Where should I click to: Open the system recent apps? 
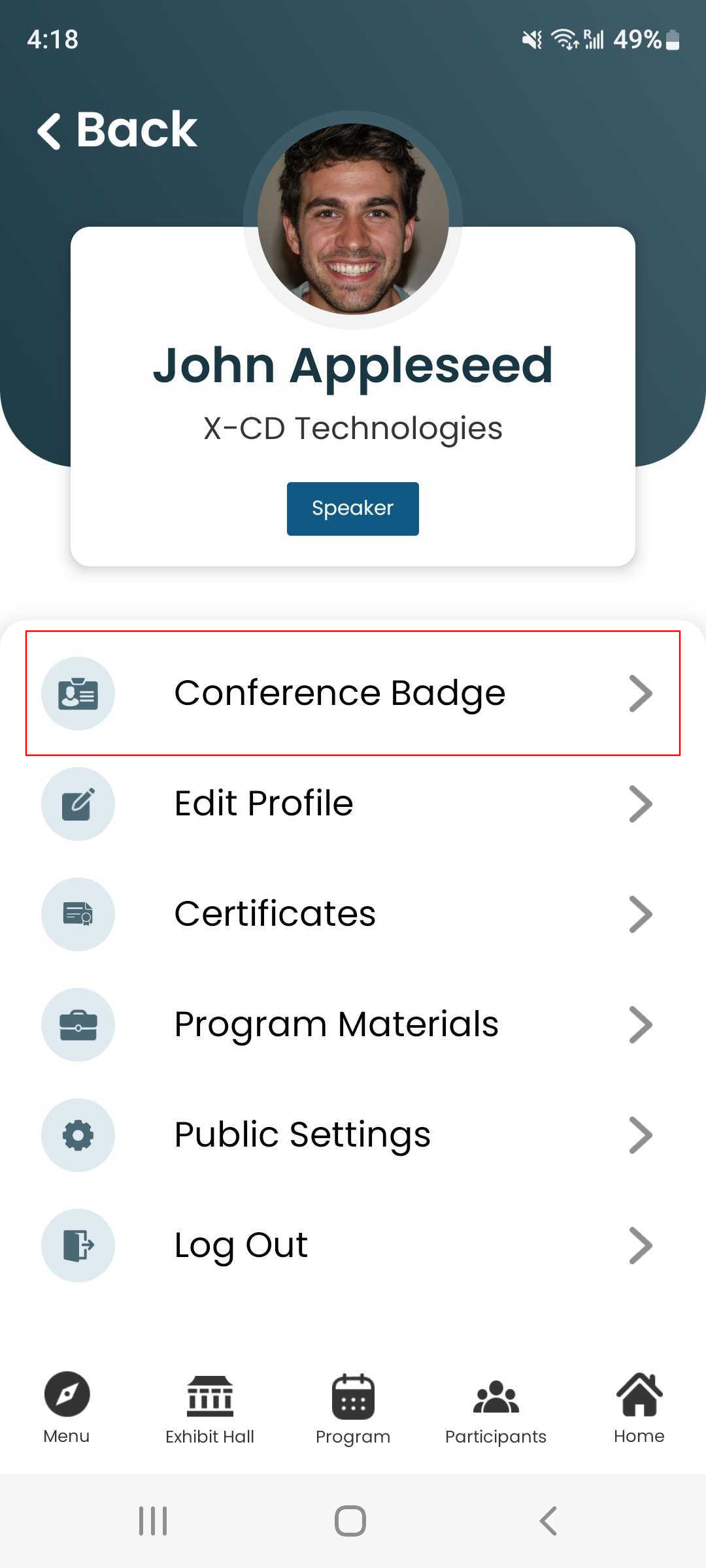(153, 1521)
